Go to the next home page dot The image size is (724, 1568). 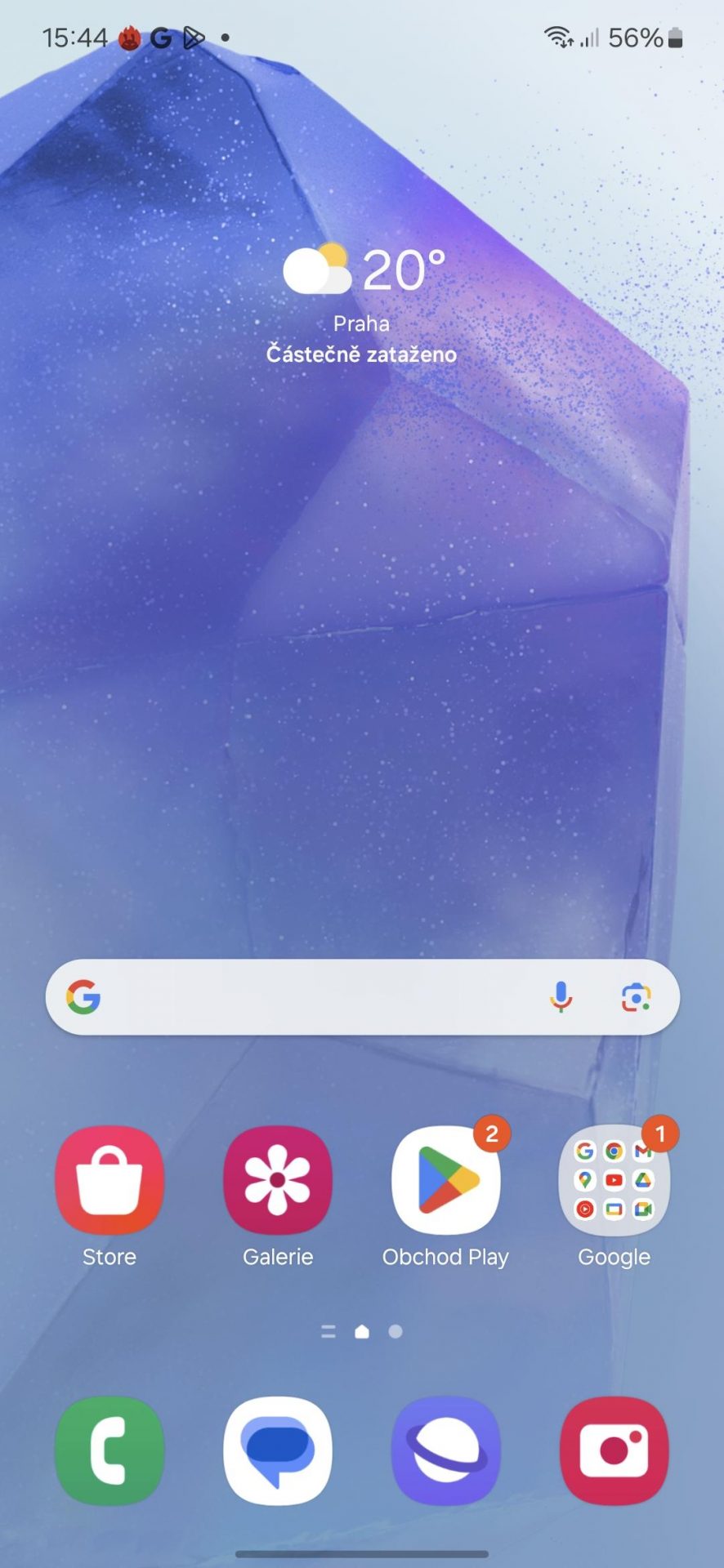396,1332
